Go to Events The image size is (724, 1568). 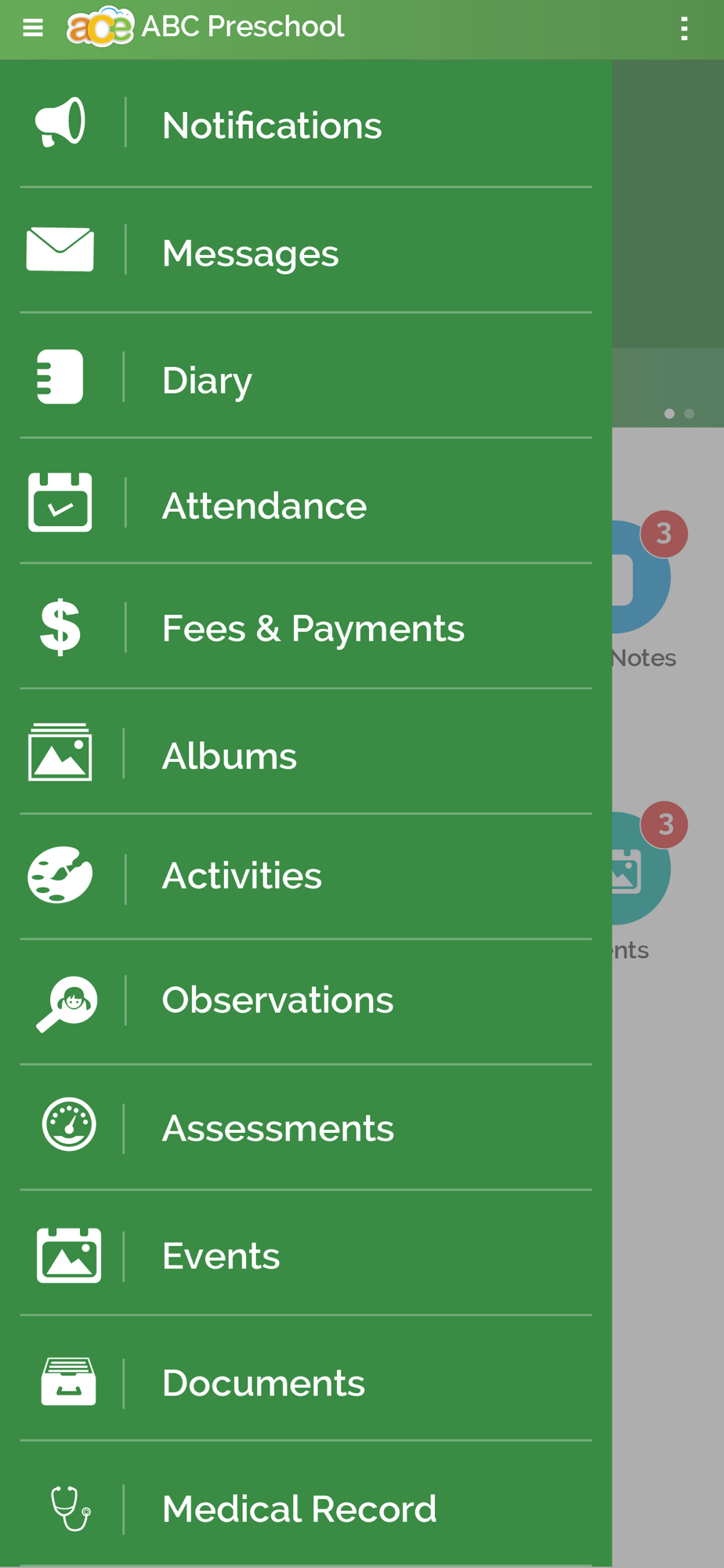point(306,1253)
